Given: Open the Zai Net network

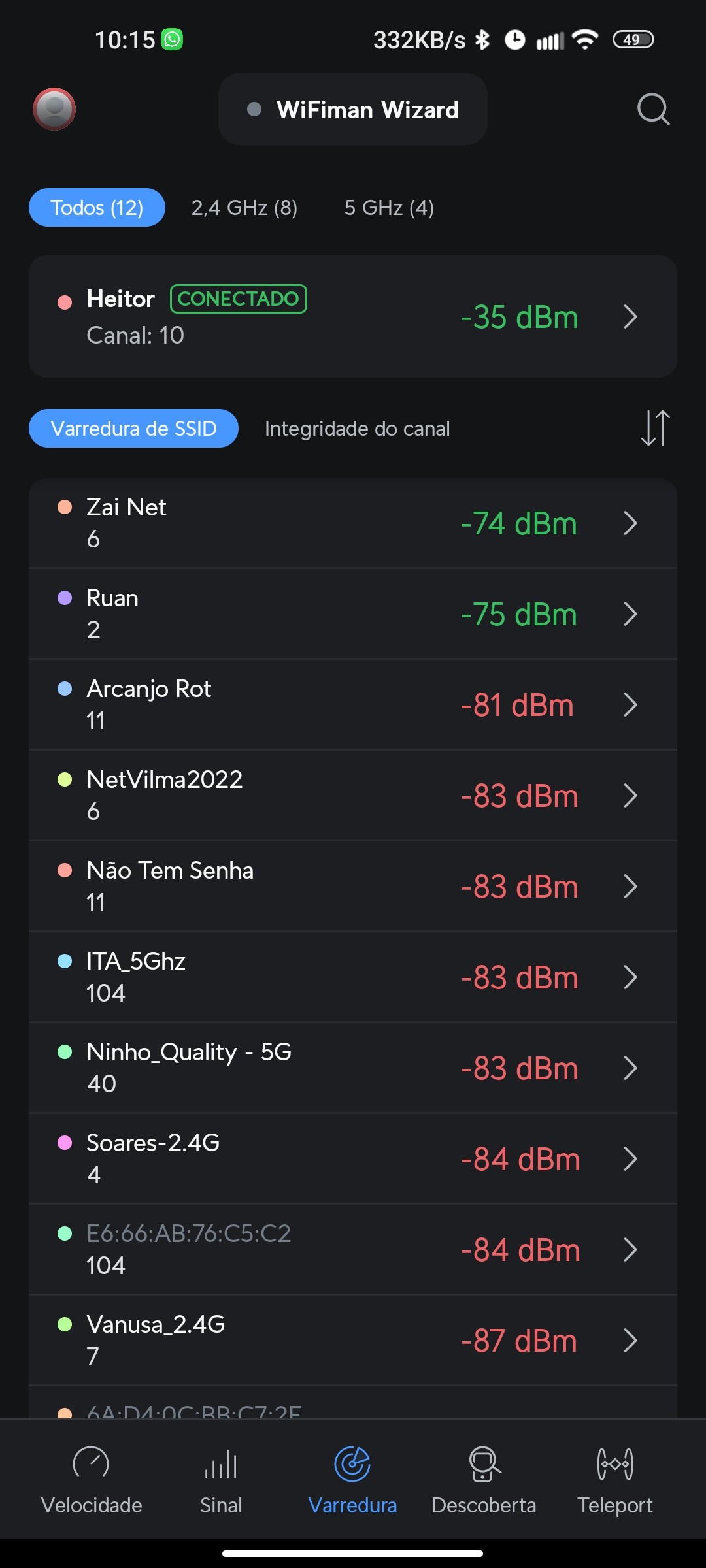Looking at the screenshot, I should [353, 523].
